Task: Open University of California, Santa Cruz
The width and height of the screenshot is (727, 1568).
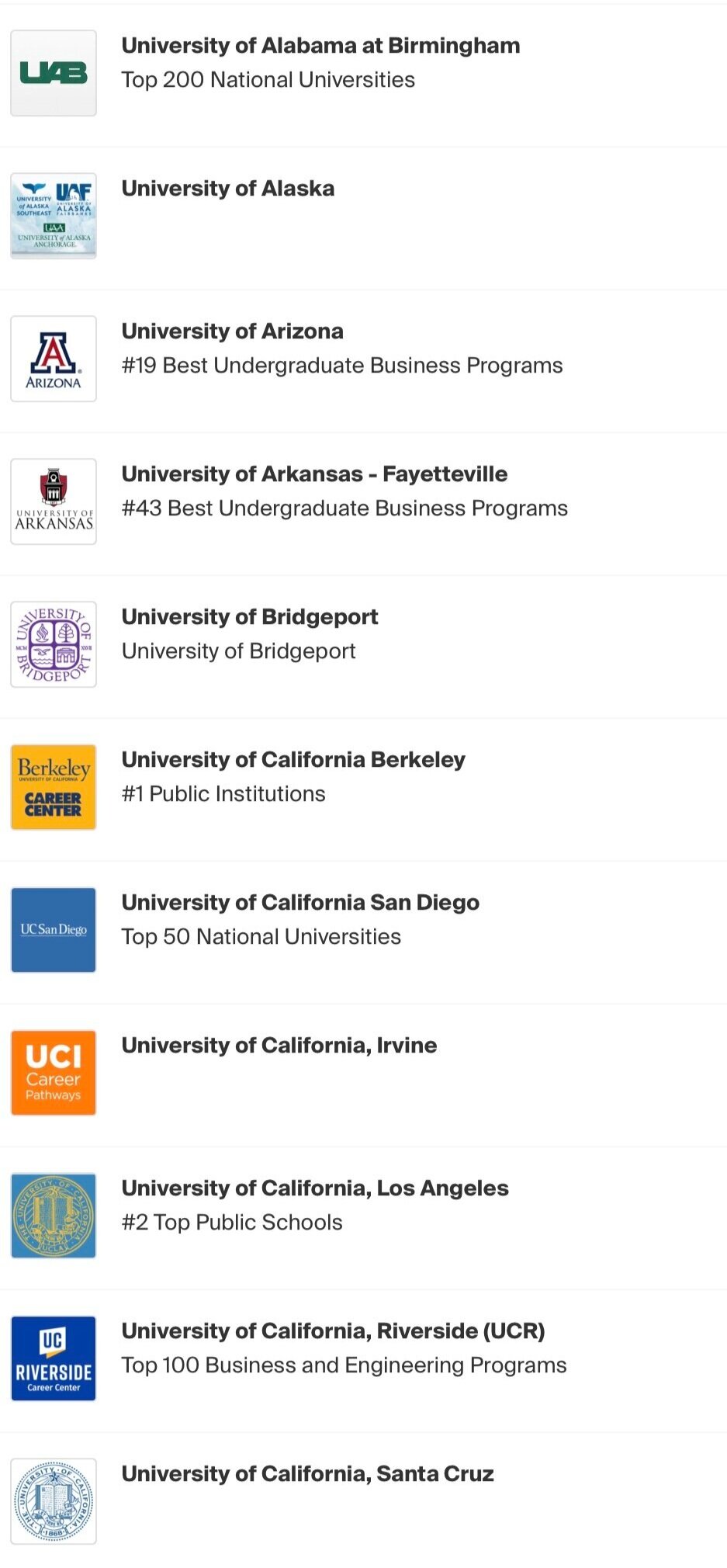Action: (363, 1500)
